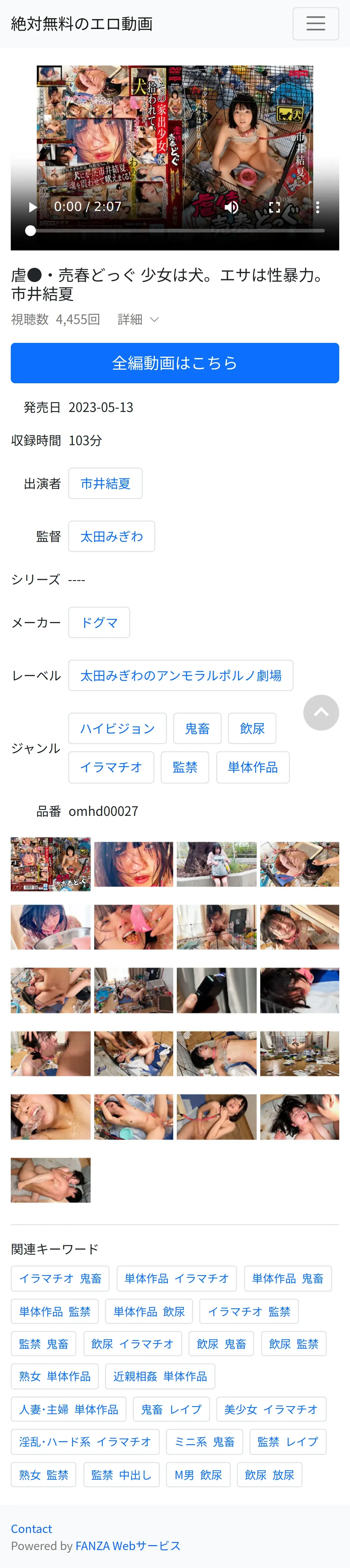Select the maker chip ドグマ
The width and height of the screenshot is (350, 1568).
click(99, 623)
